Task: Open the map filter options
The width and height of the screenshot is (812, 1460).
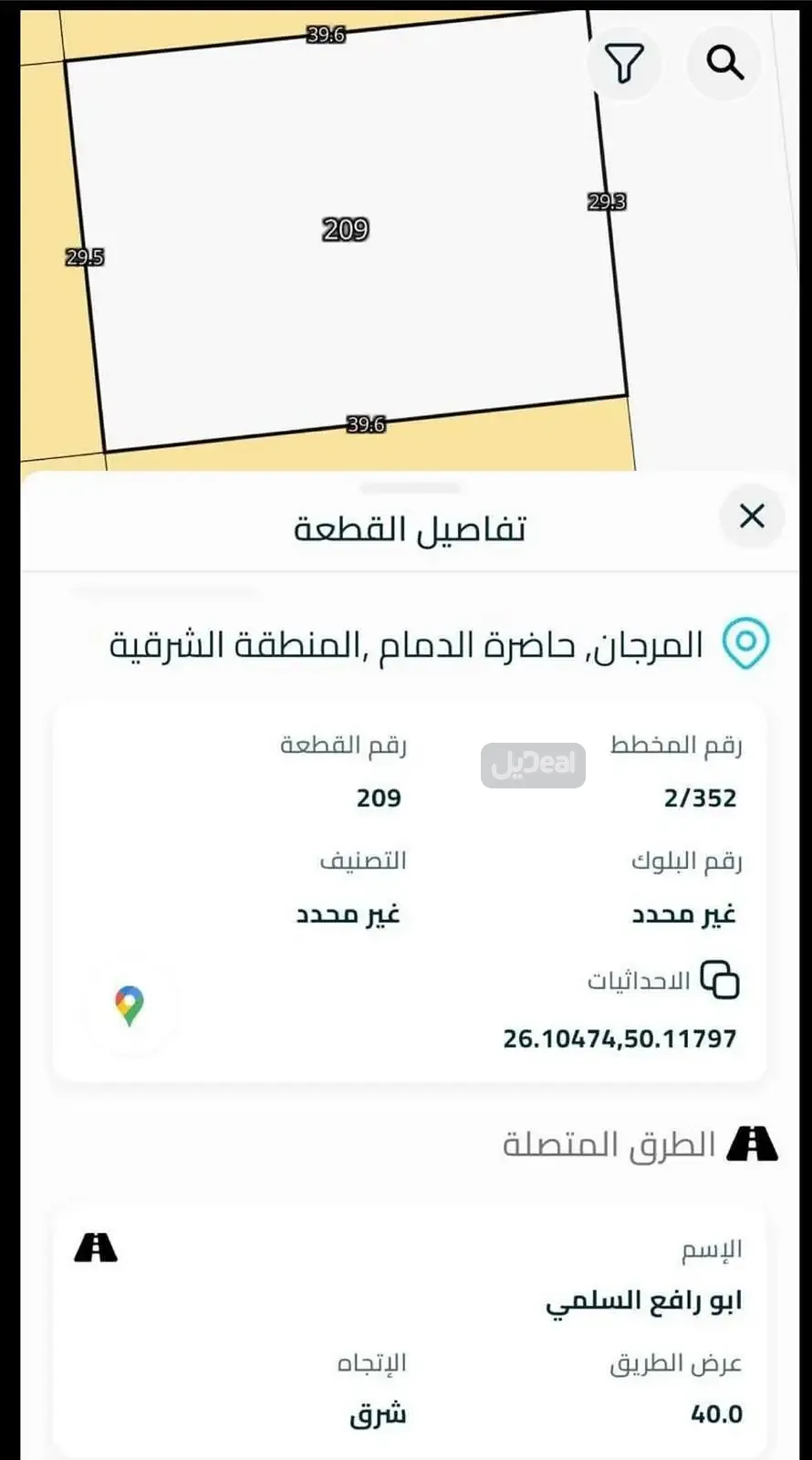Action: tap(624, 63)
